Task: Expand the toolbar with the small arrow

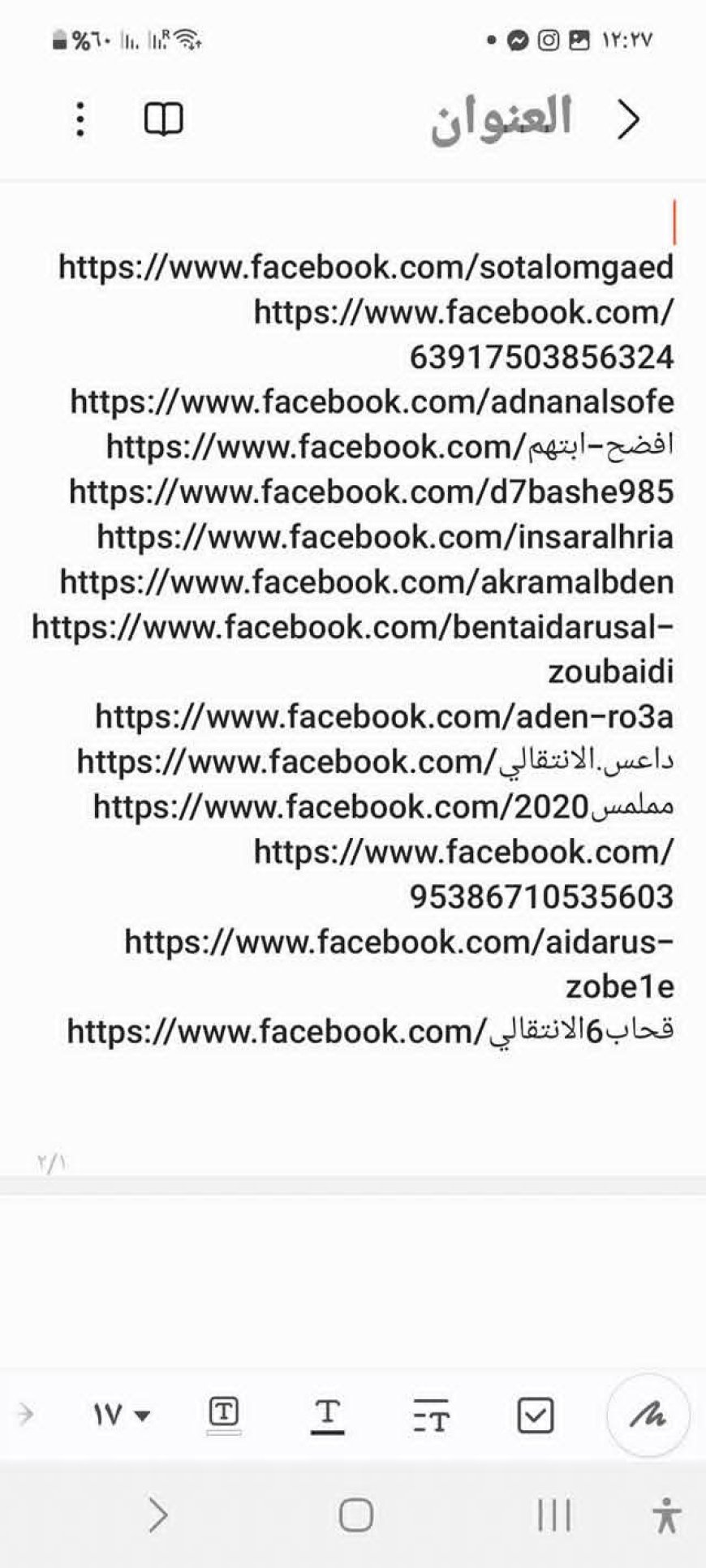Action: point(26,1415)
